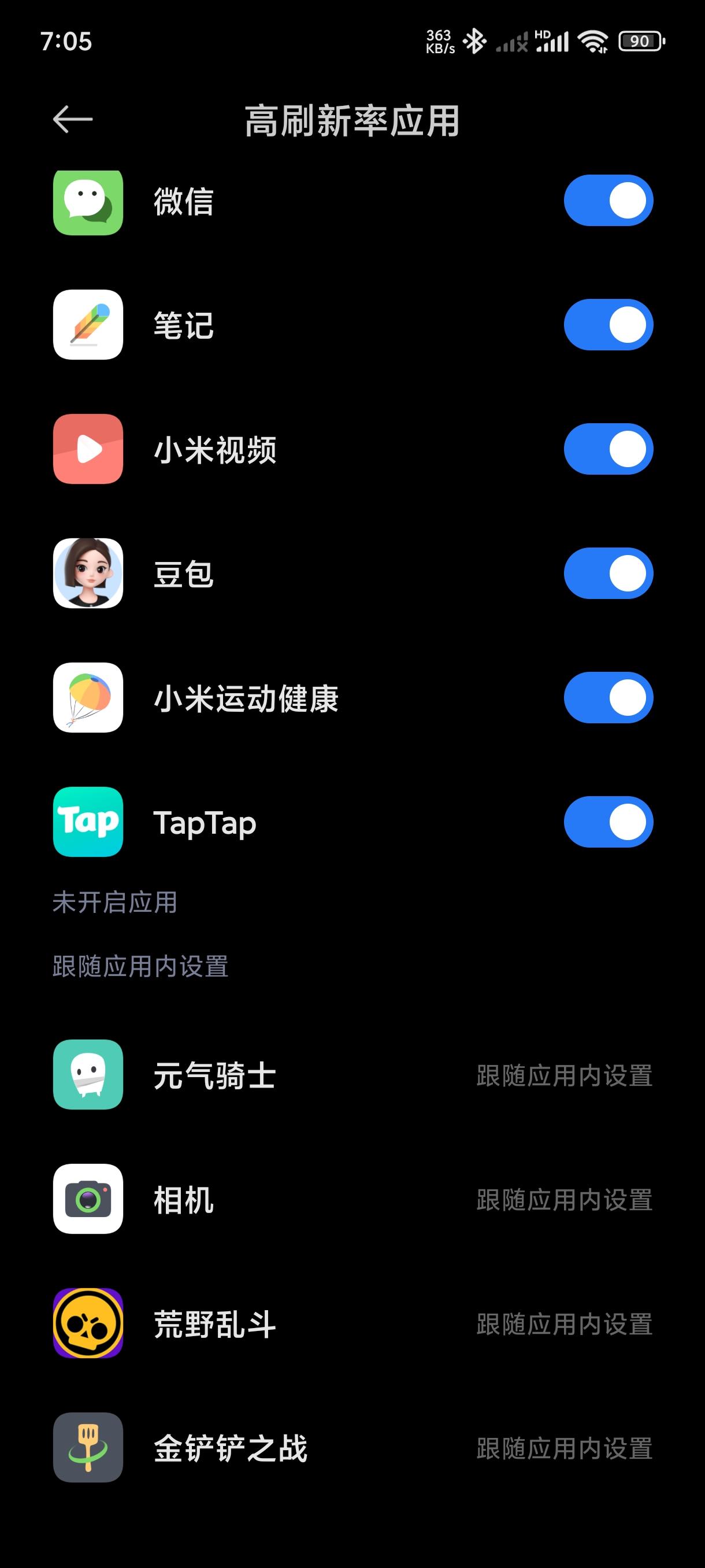
Task: Disable 小米运动健康 high refresh rate
Action: (608, 698)
